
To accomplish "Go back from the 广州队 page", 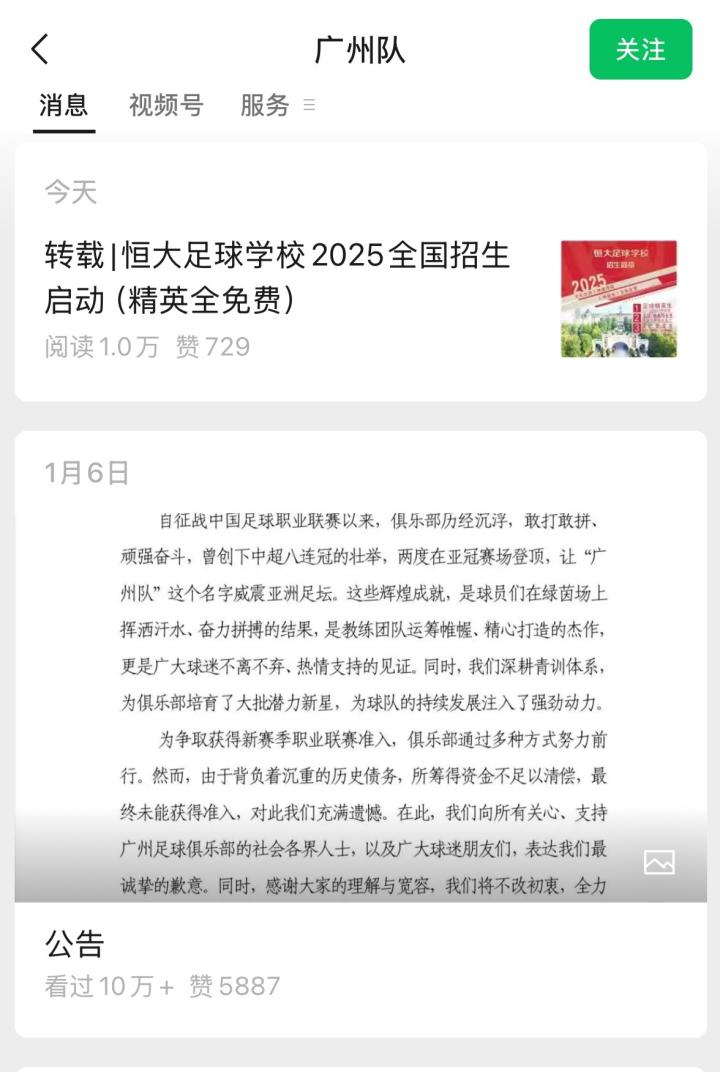I will (40, 49).
